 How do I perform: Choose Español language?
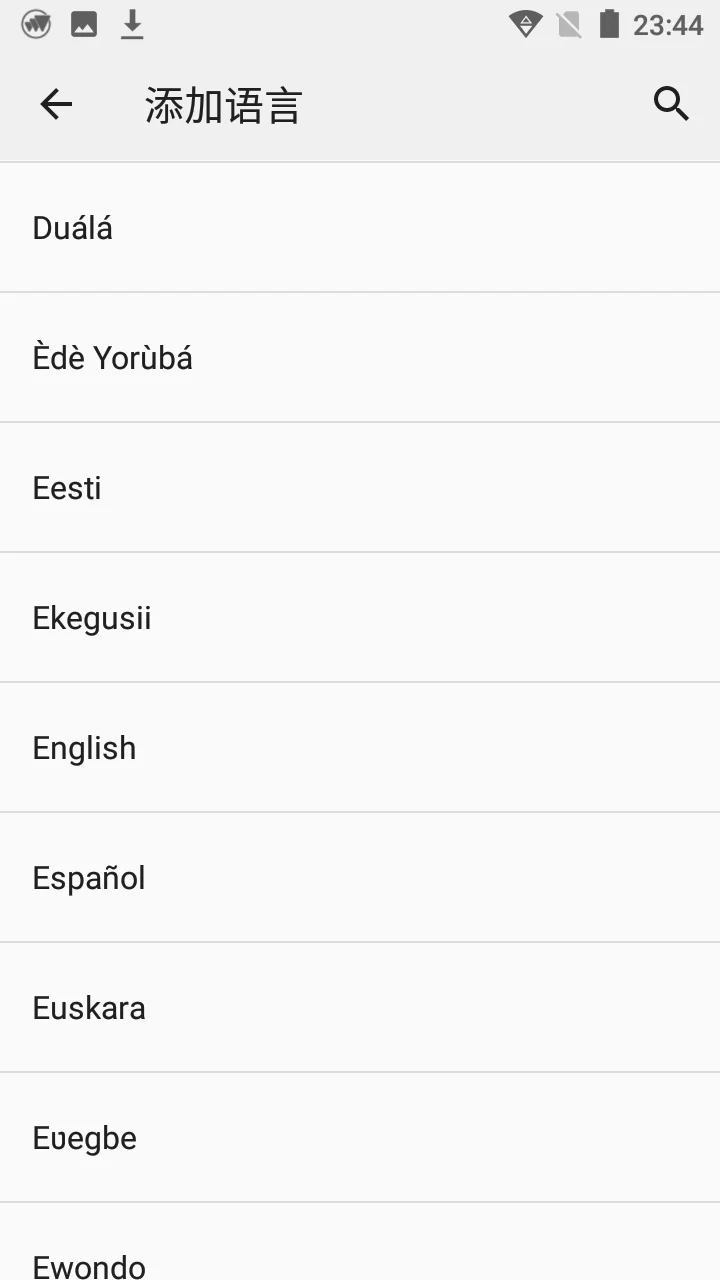(360, 878)
